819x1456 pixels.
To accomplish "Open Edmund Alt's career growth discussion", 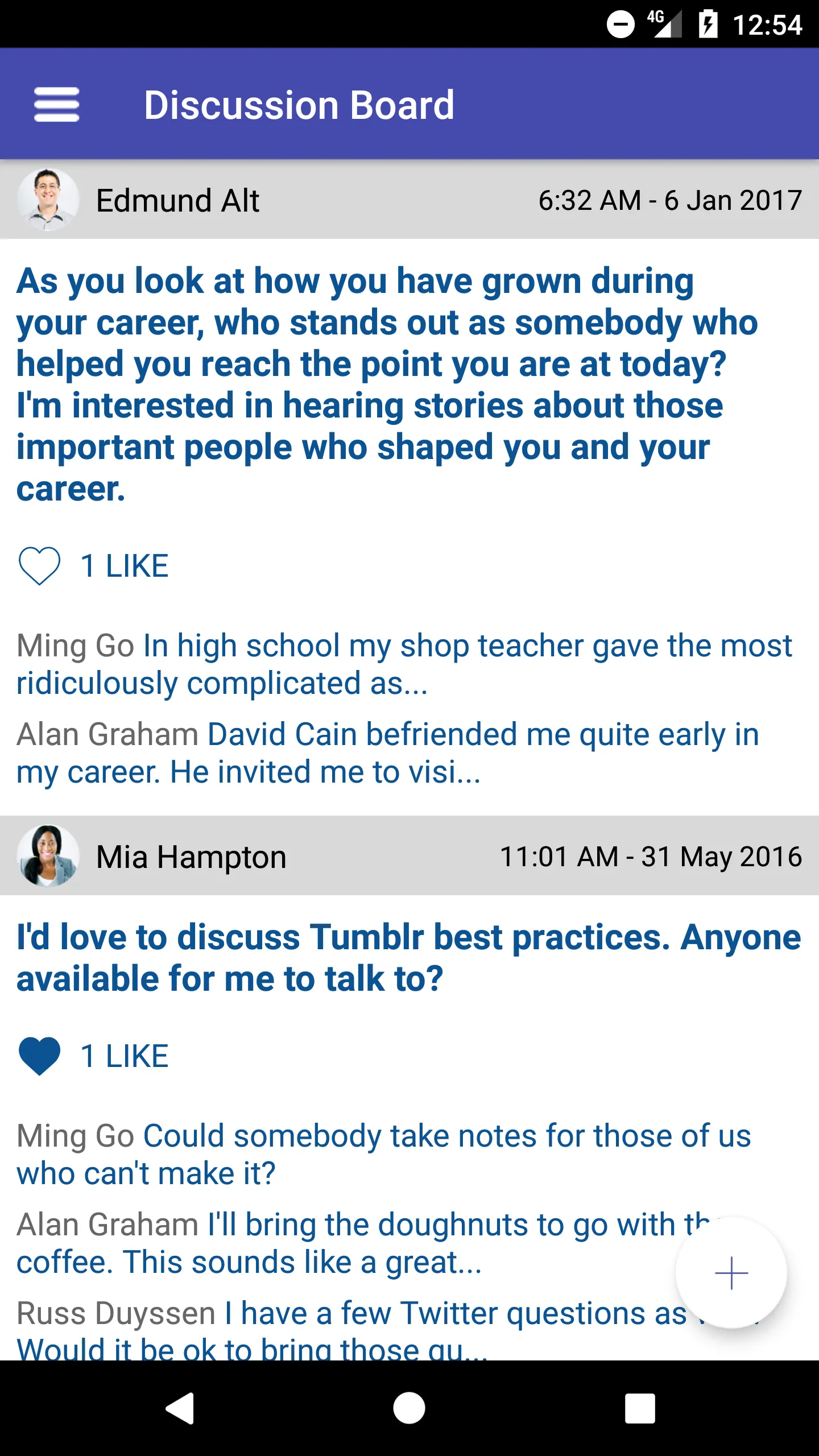I will point(387,384).
